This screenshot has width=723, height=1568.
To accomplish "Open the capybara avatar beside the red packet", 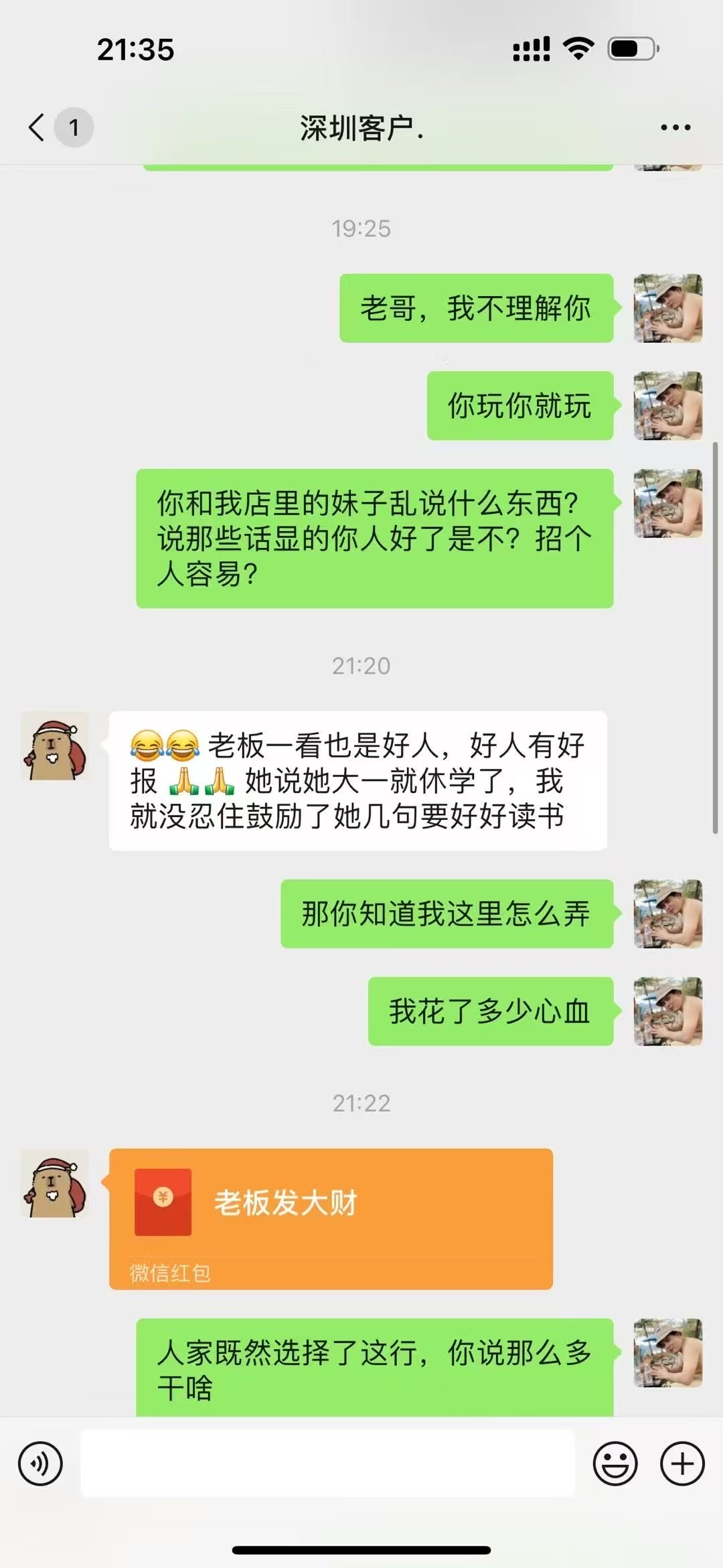I will coord(55,1184).
